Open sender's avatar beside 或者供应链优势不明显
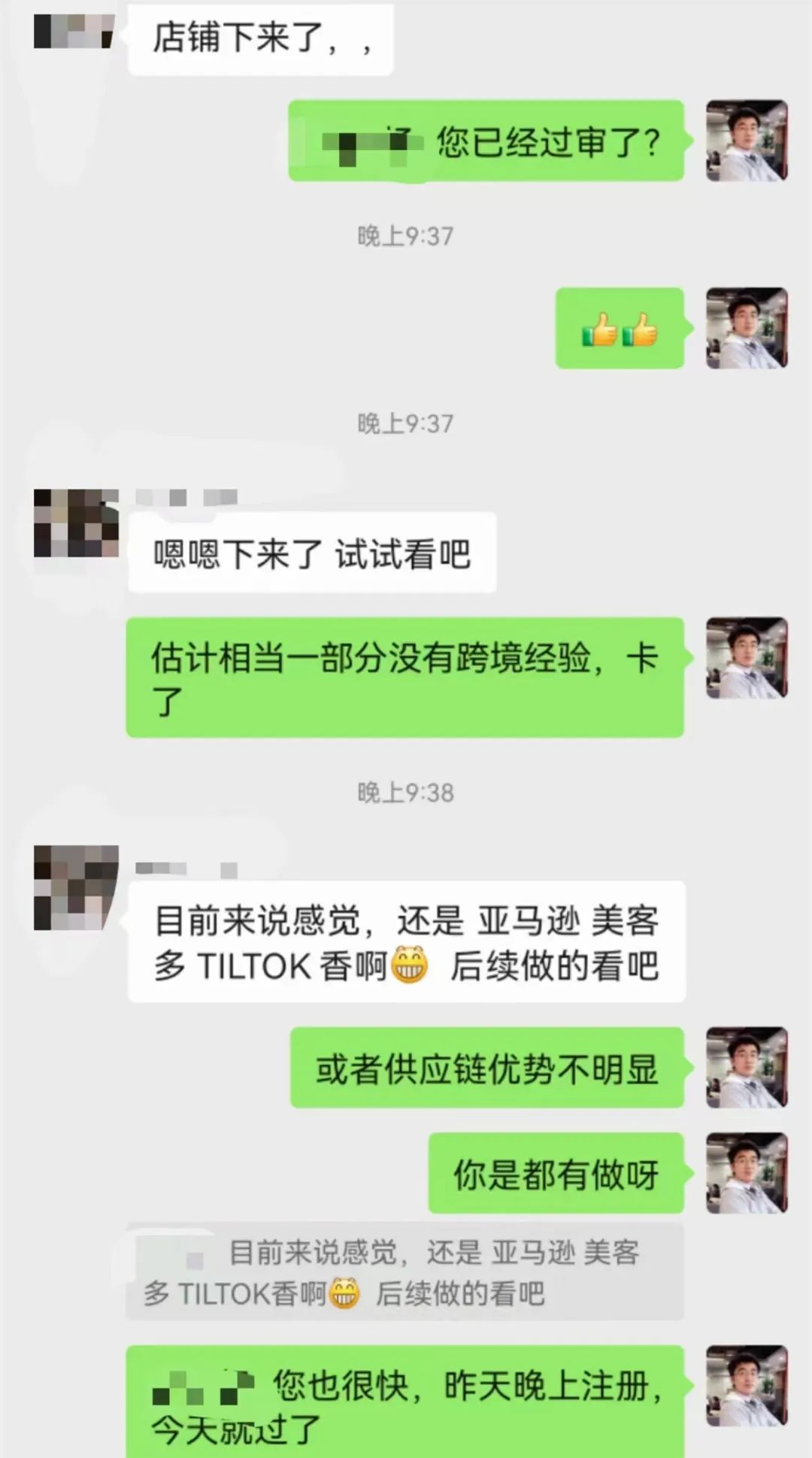This screenshot has height=1458, width=812. 746,1067
